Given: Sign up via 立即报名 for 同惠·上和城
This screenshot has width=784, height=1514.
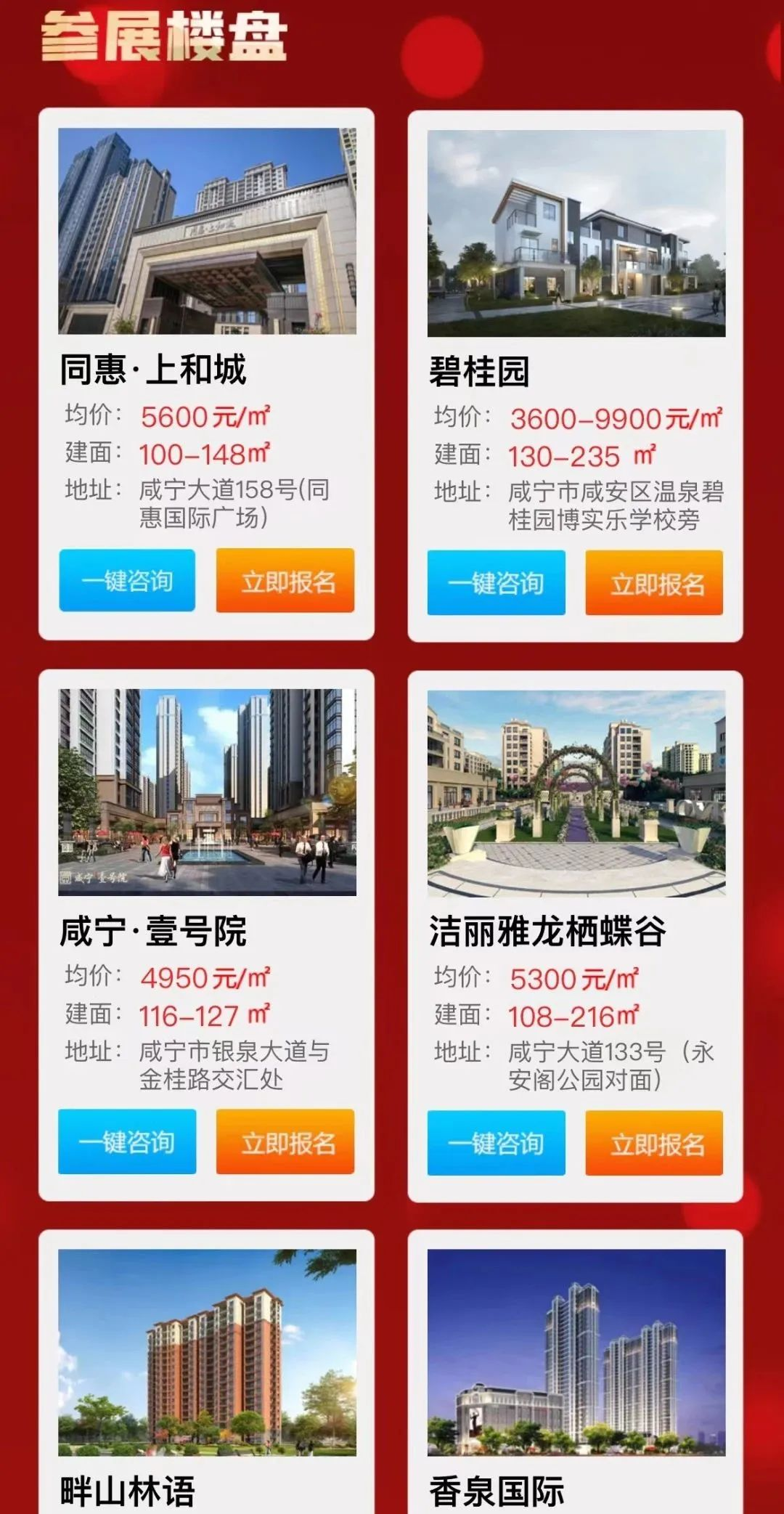Looking at the screenshot, I should click(285, 580).
